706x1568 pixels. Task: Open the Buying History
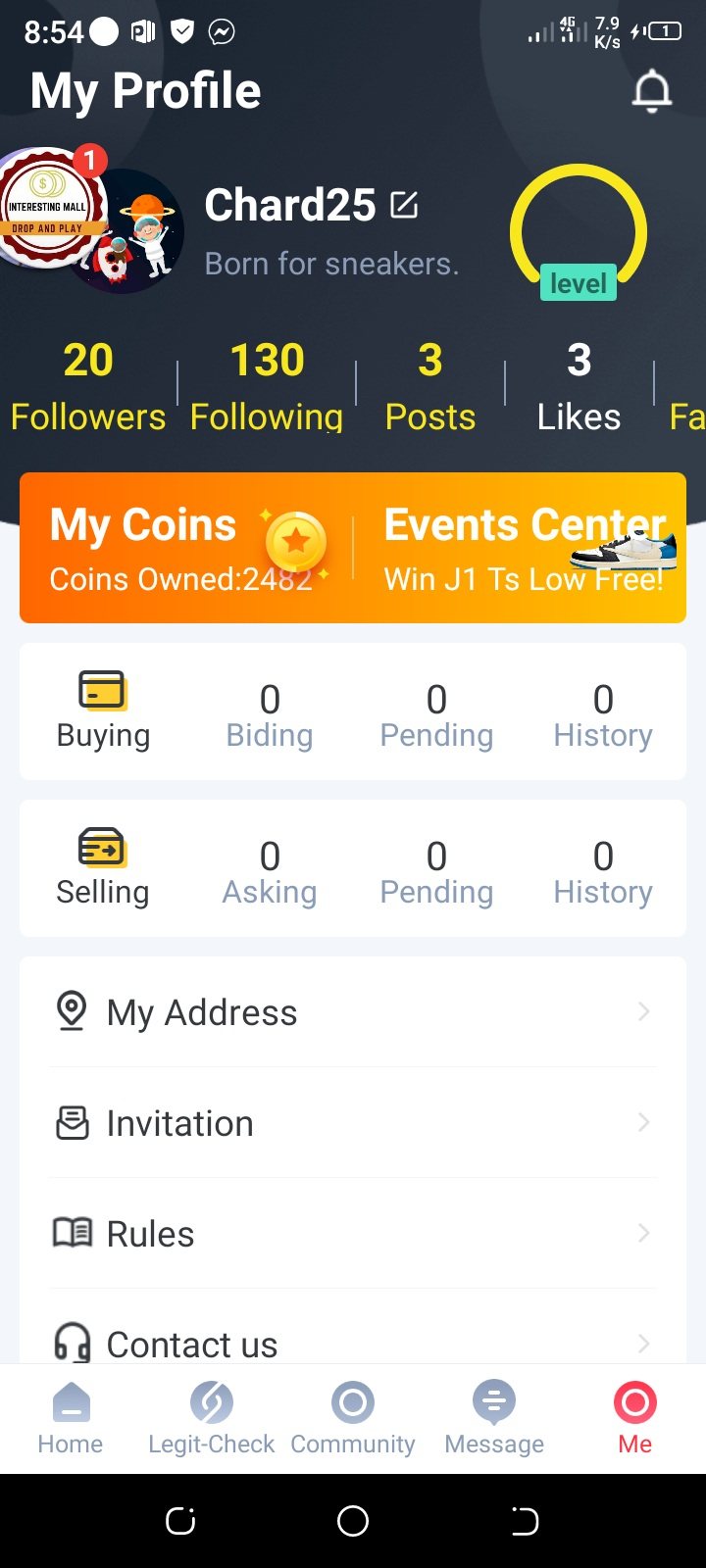pyautogui.click(x=603, y=715)
